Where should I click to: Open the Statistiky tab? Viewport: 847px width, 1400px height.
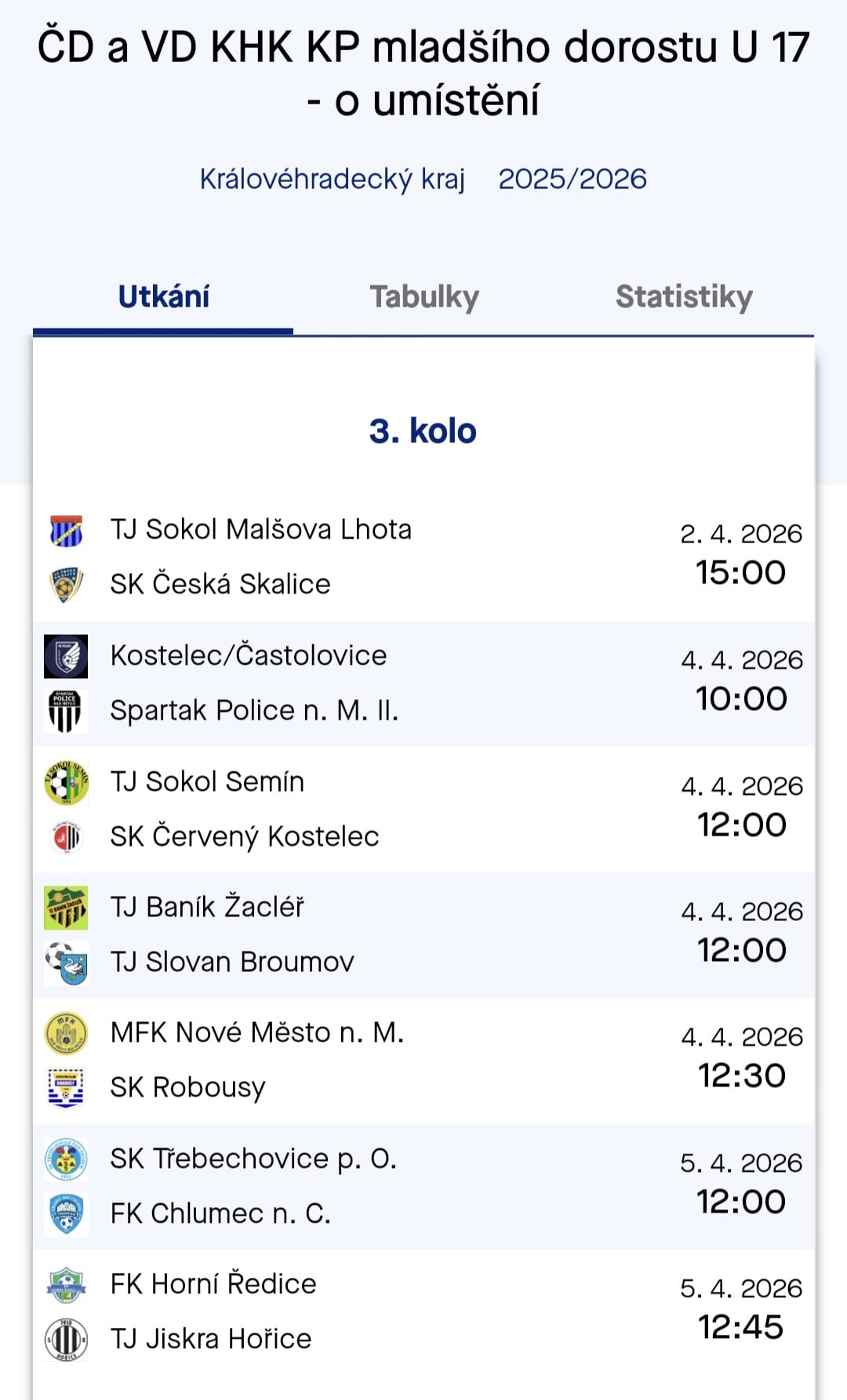[x=683, y=297]
